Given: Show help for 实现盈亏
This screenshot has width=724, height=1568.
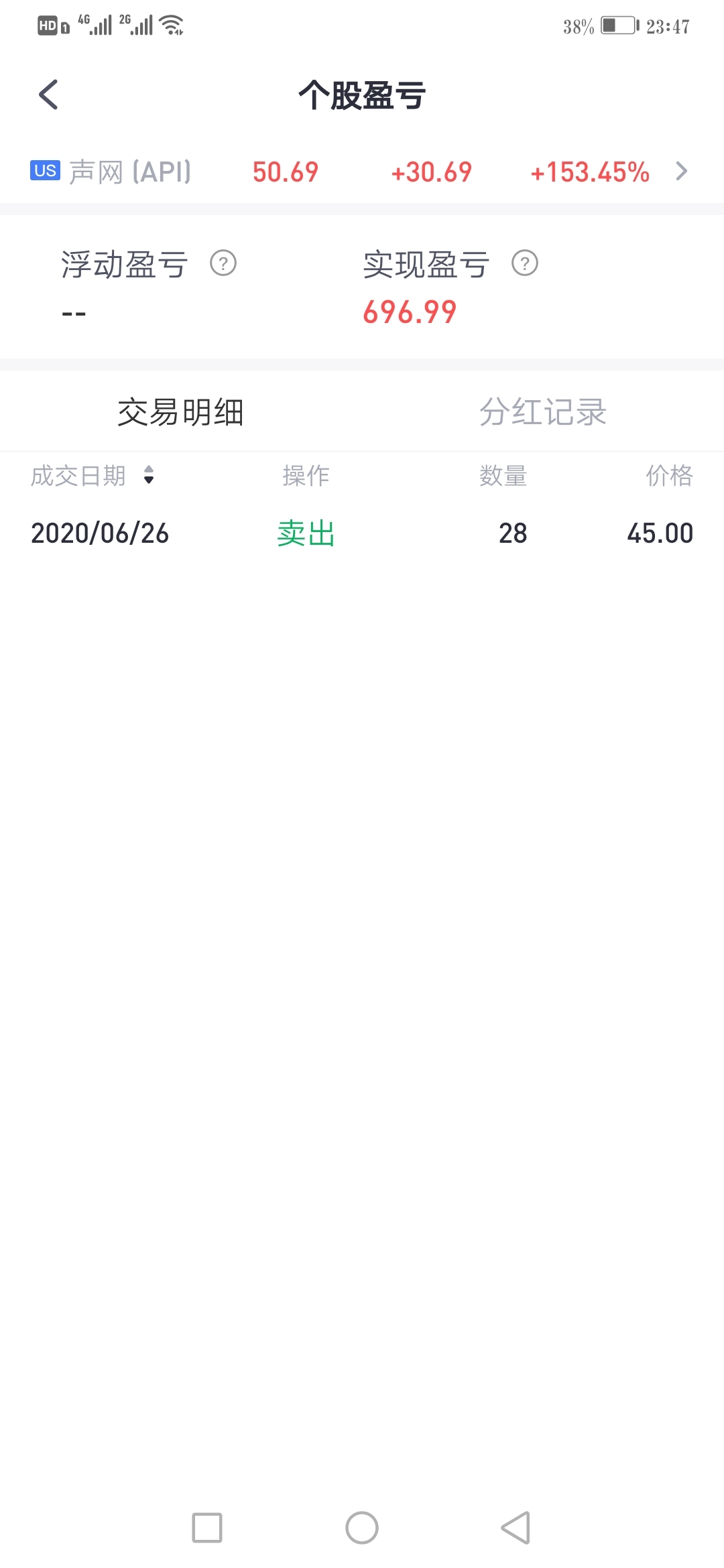Looking at the screenshot, I should click(x=525, y=263).
